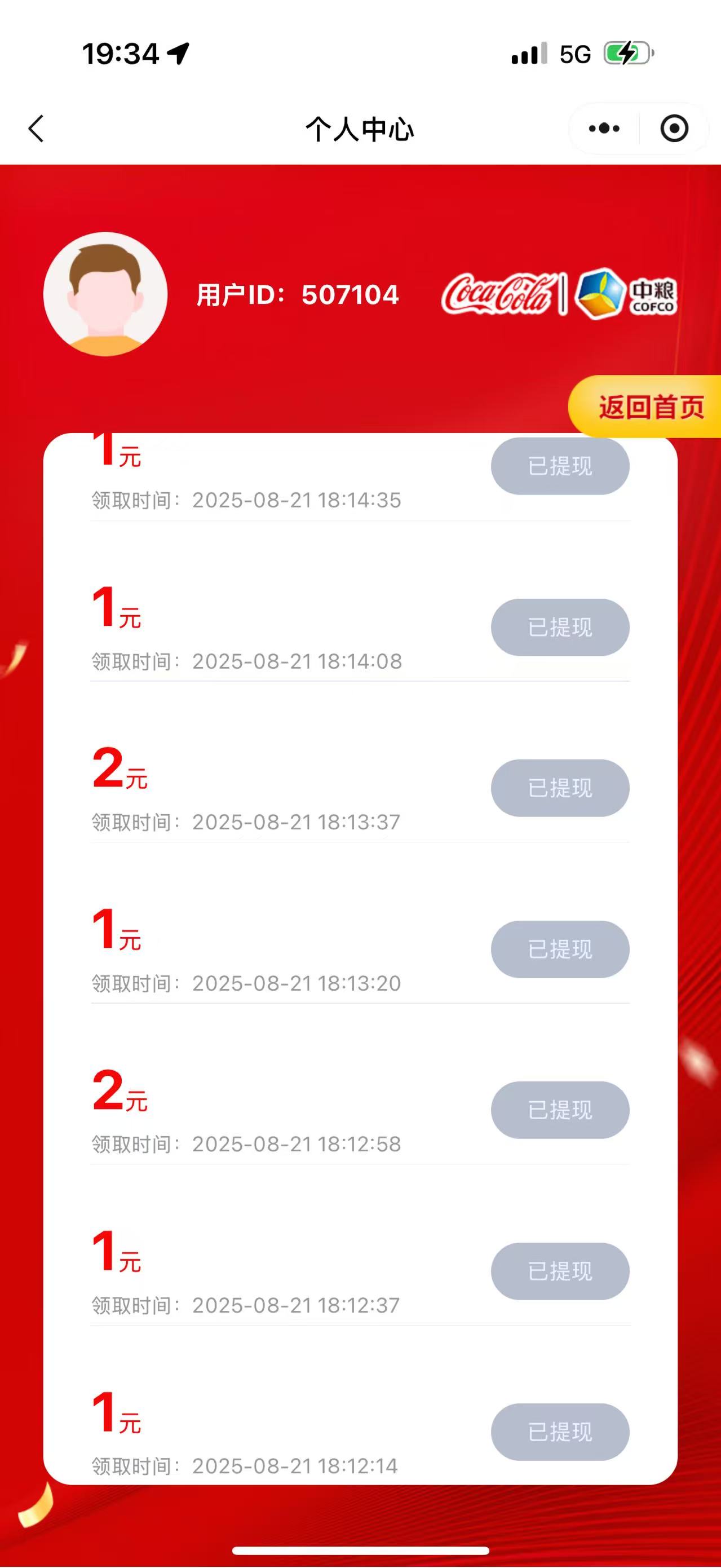Select 已提现 on the 18:13:37 record
Screen dimensions: 721x1568
[x=560, y=788]
